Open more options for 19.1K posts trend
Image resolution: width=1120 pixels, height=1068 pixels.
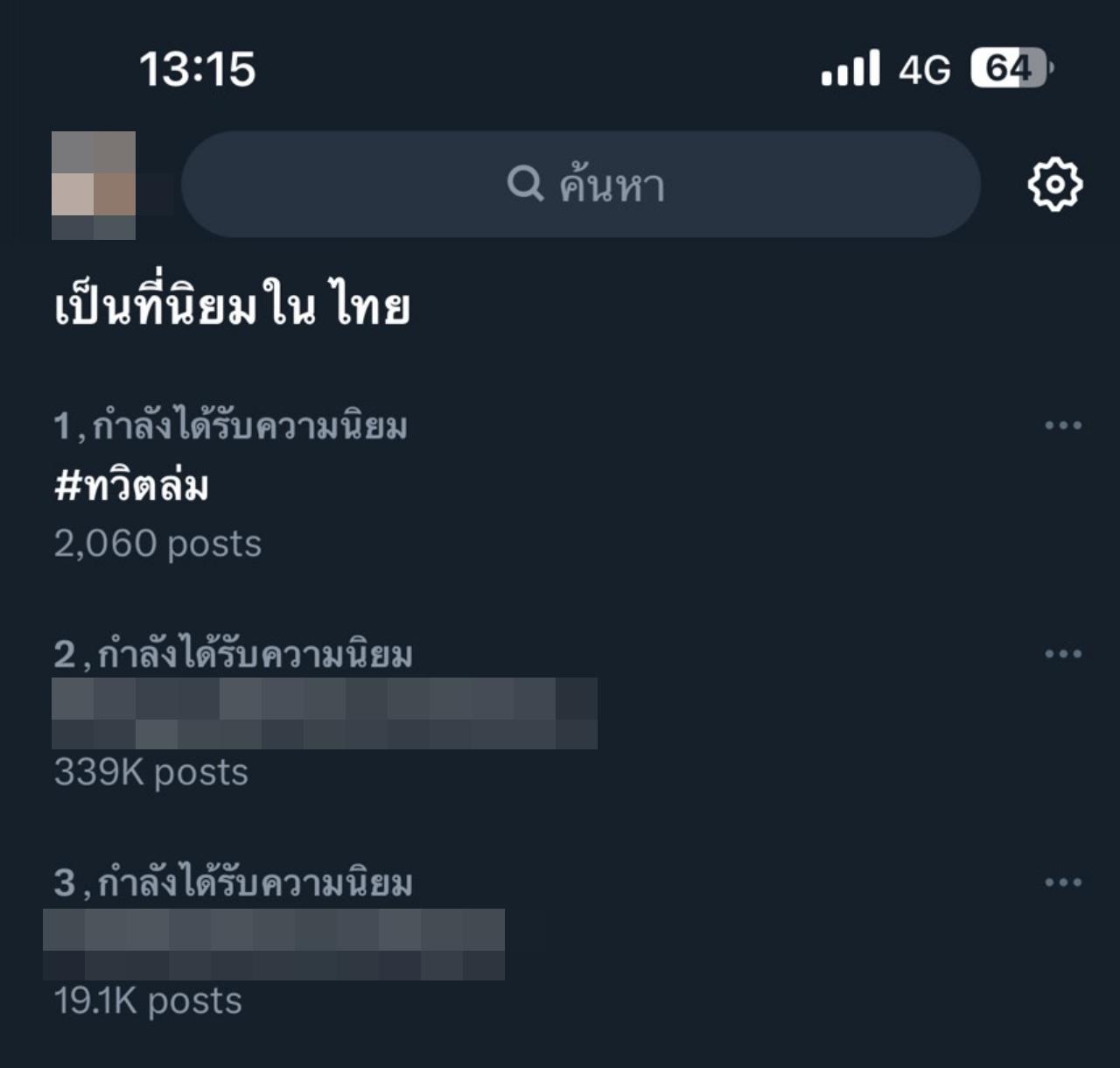tap(1063, 882)
